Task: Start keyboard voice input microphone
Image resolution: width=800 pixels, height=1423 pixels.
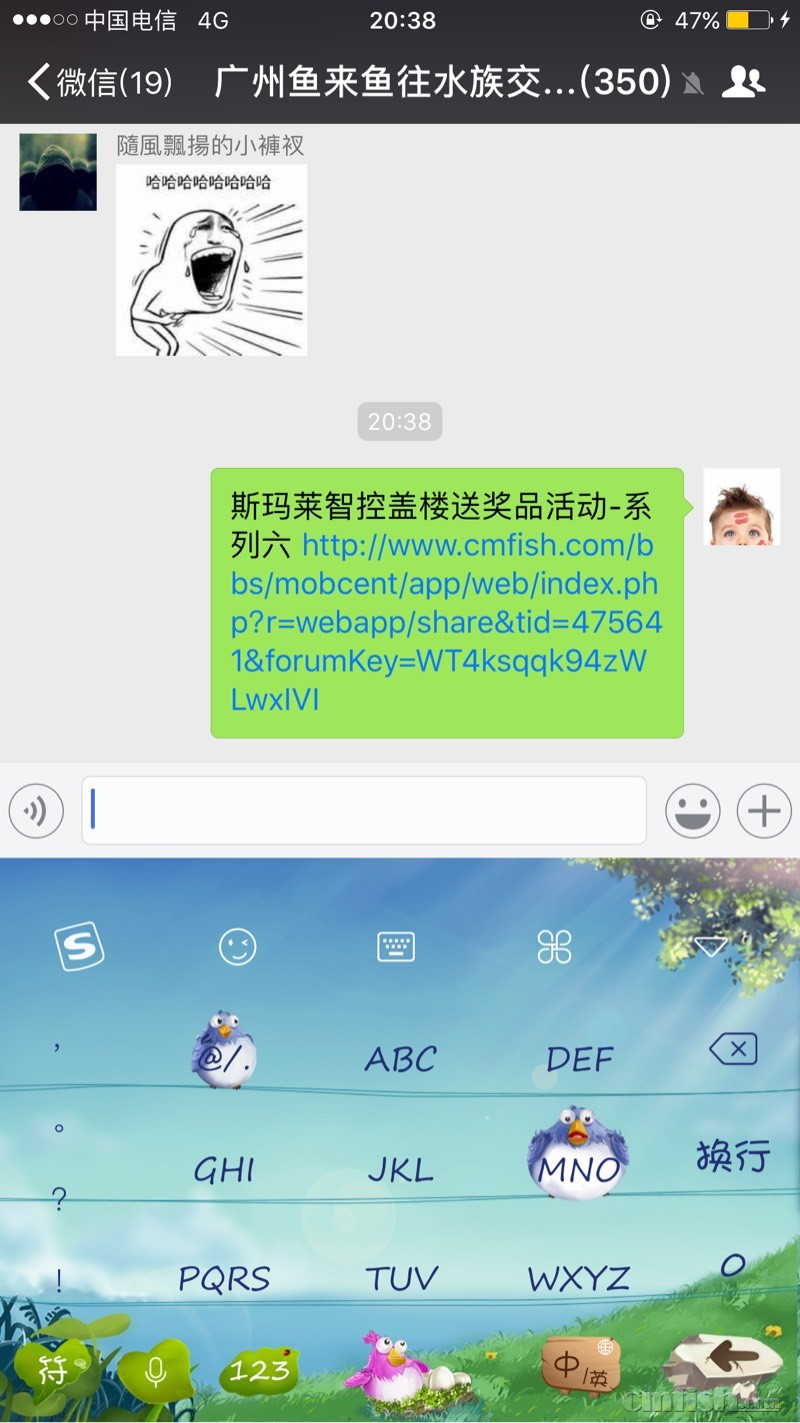Action: (x=155, y=1371)
